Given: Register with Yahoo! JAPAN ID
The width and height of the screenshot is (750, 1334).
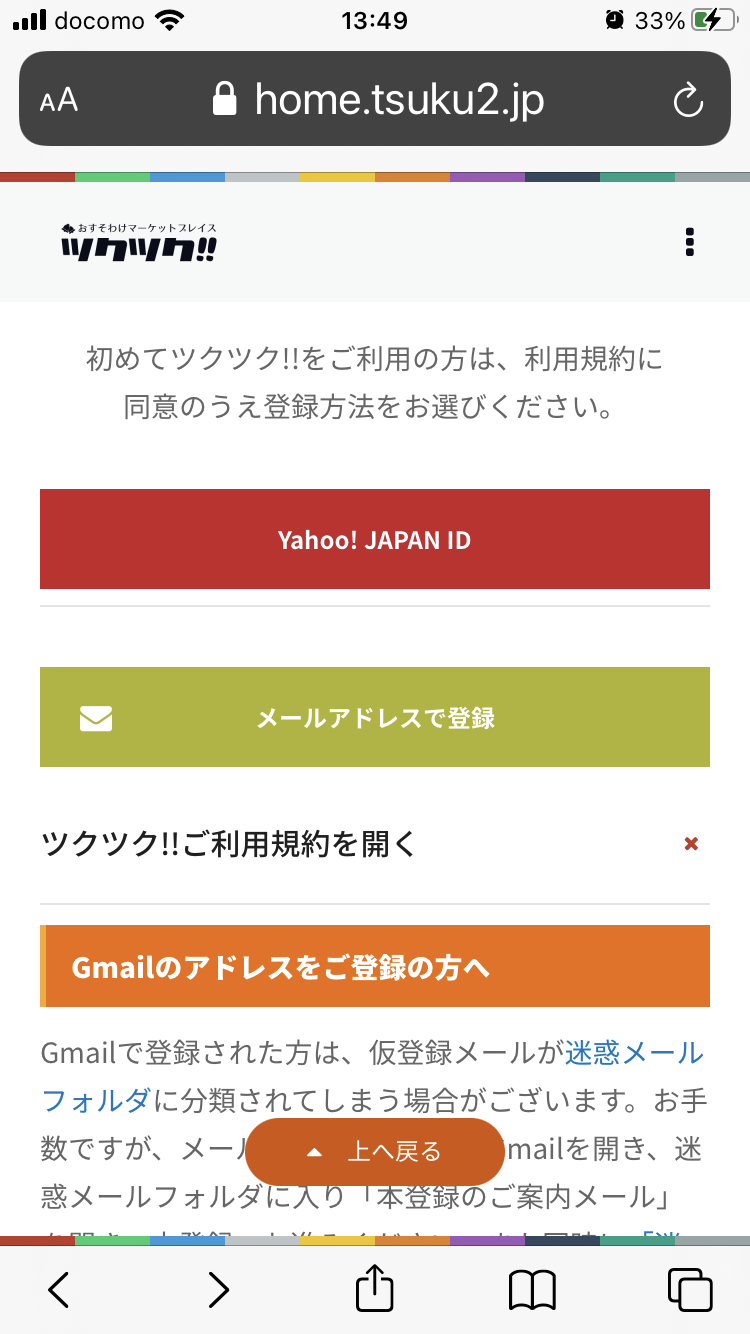Looking at the screenshot, I should click(x=375, y=539).
